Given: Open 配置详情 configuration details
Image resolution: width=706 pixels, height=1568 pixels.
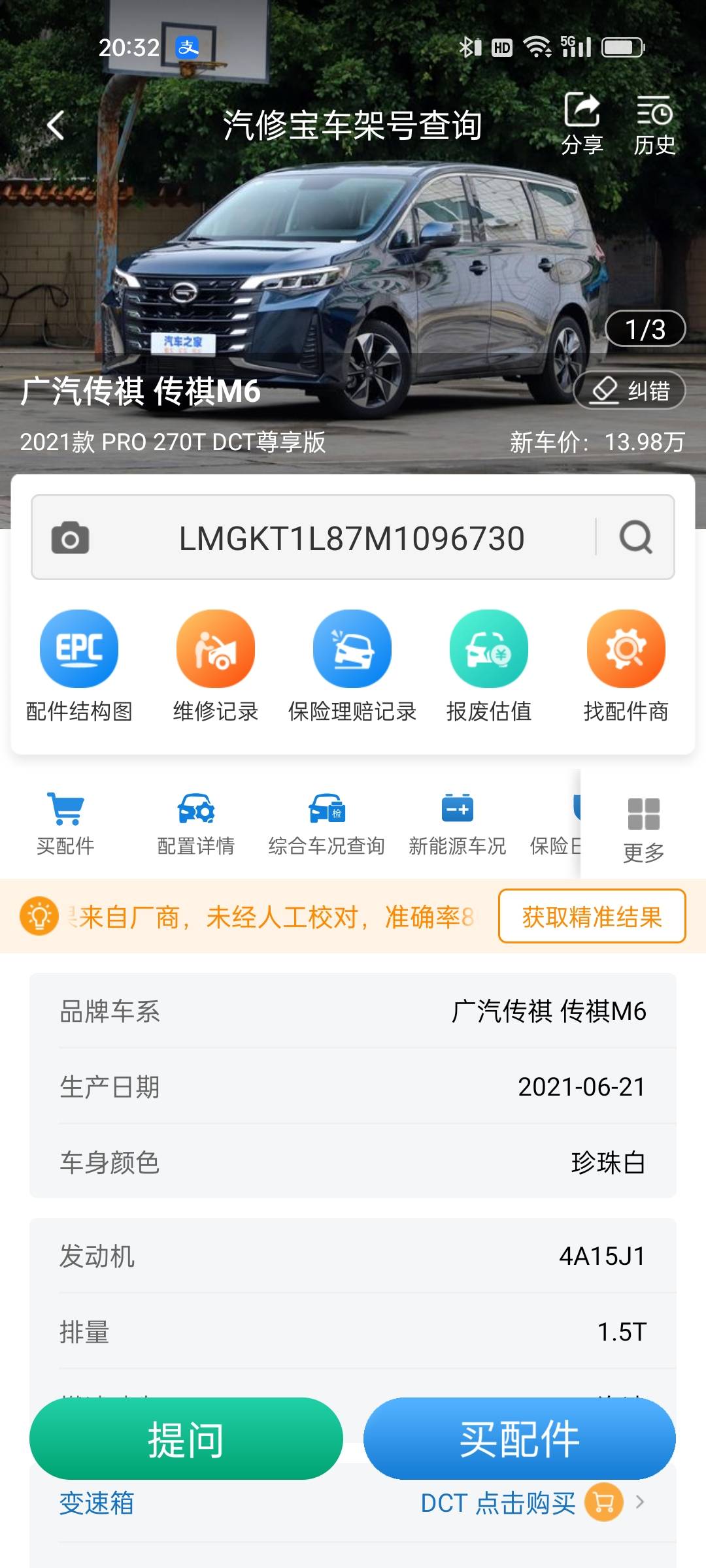Looking at the screenshot, I should pos(196,823).
